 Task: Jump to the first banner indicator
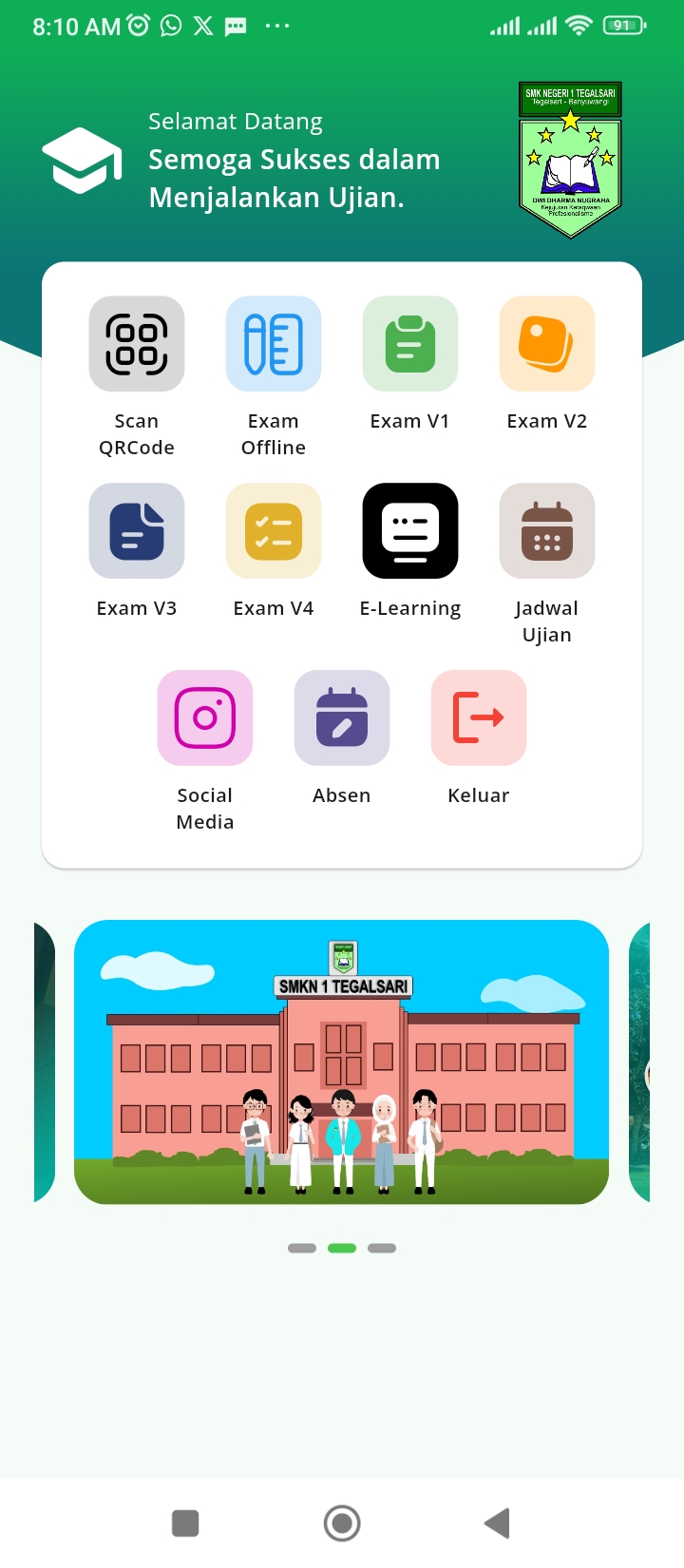[302, 1248]
